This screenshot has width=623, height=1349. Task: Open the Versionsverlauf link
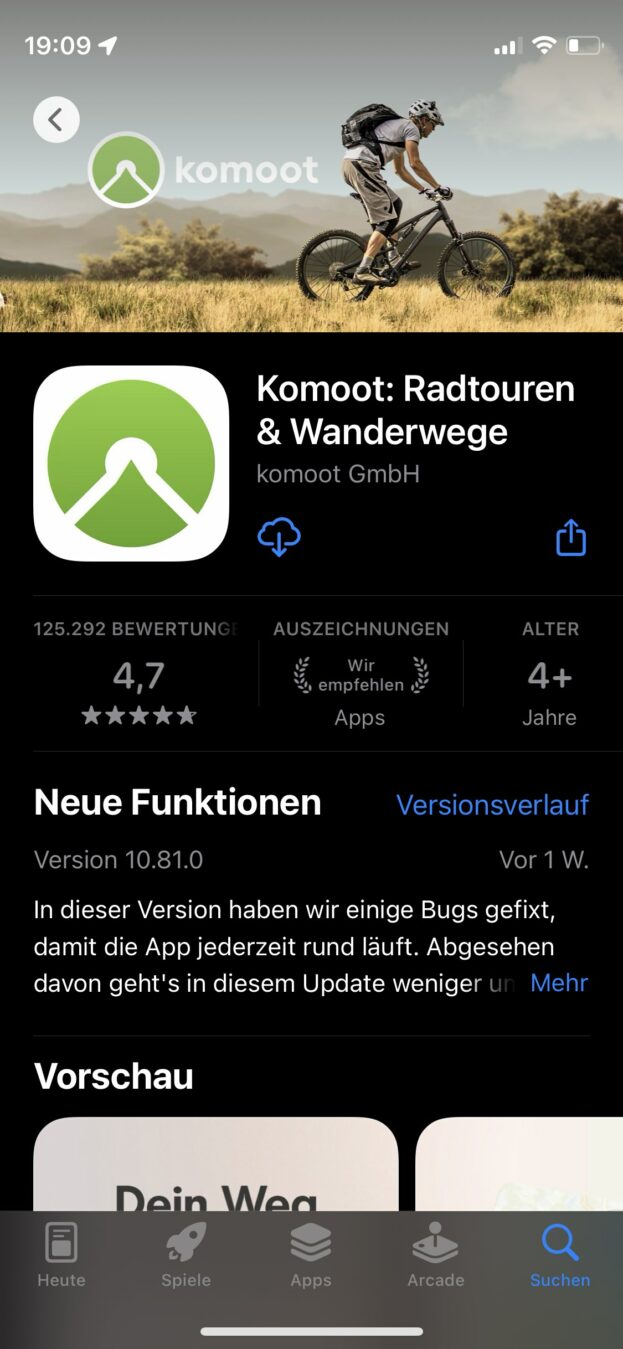point(492,805)
